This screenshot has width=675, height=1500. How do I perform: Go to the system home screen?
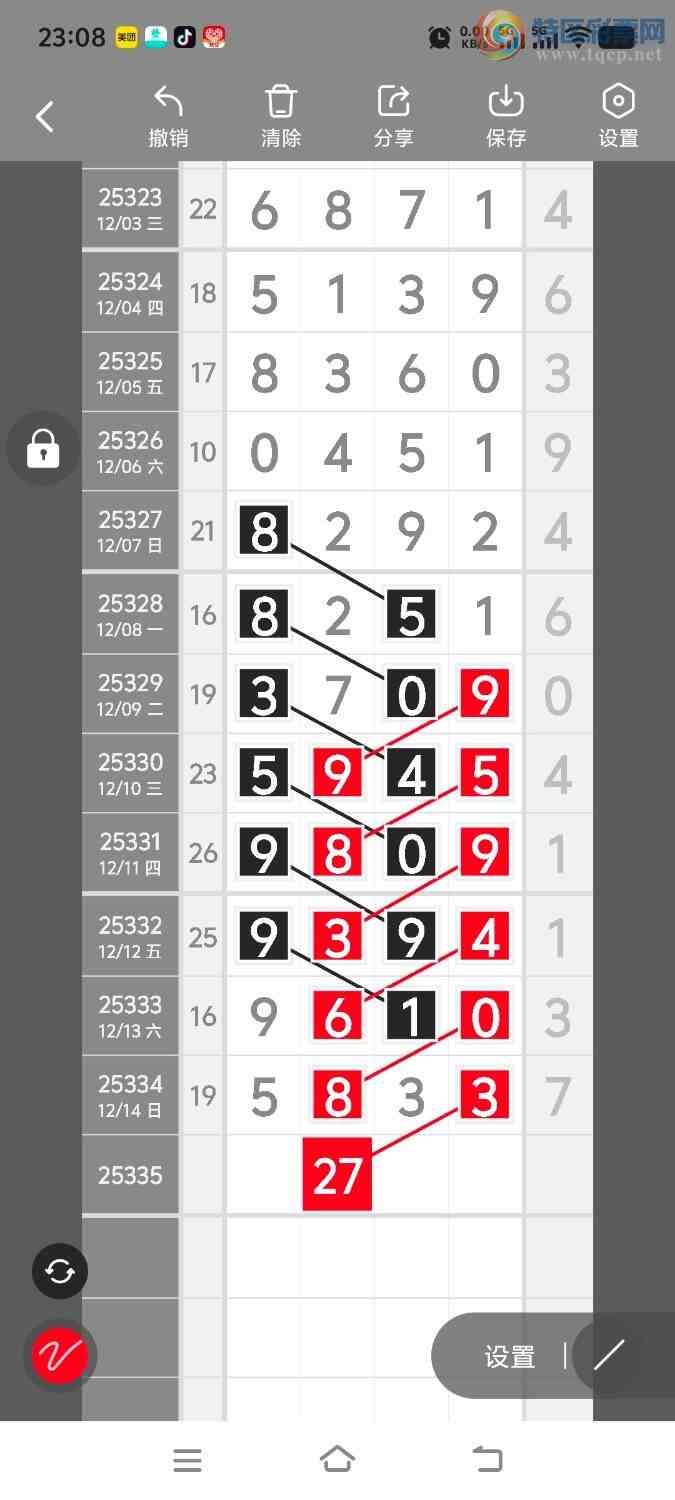point(337,1460)
